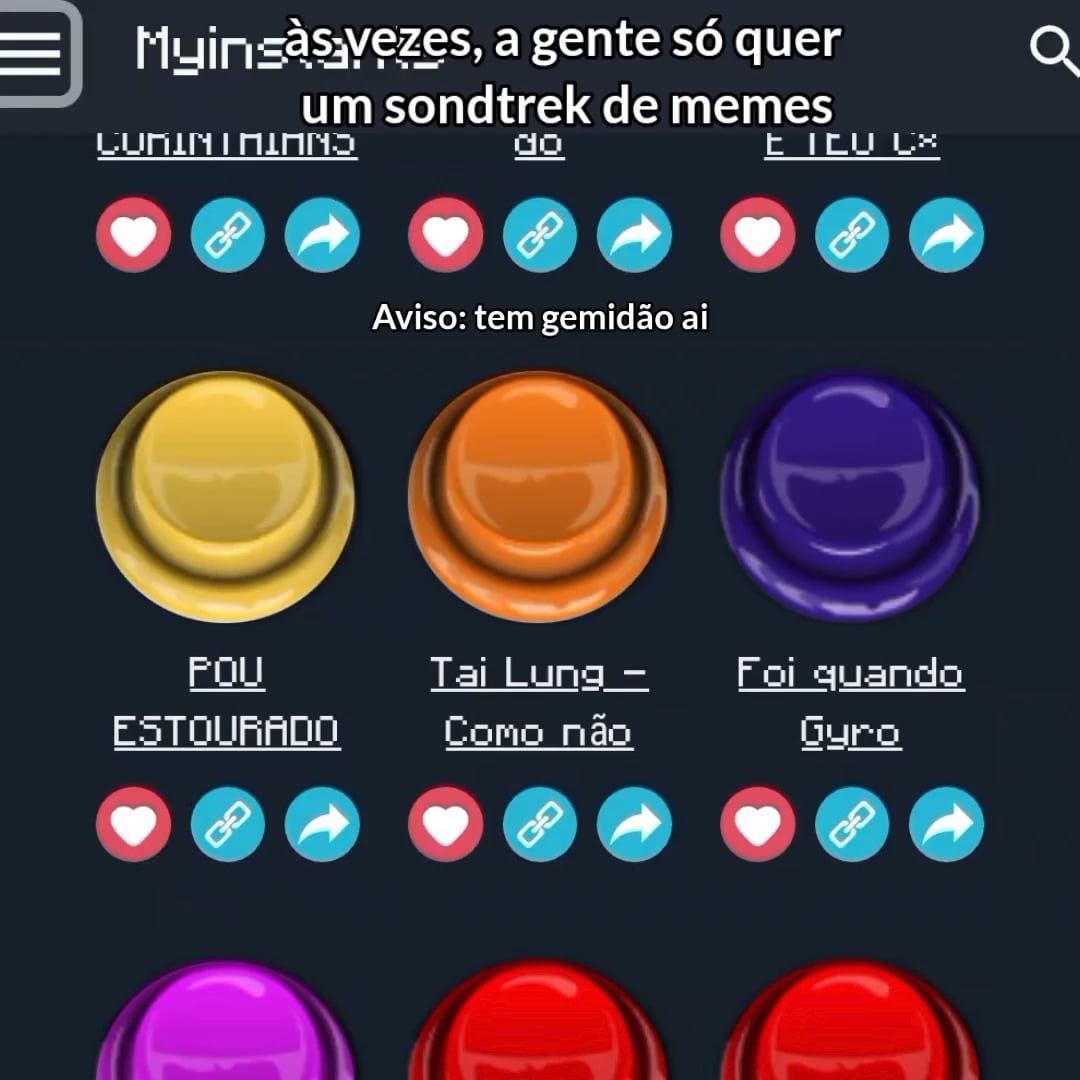Share the CORINTHIANS sound

tap(322, 235)
